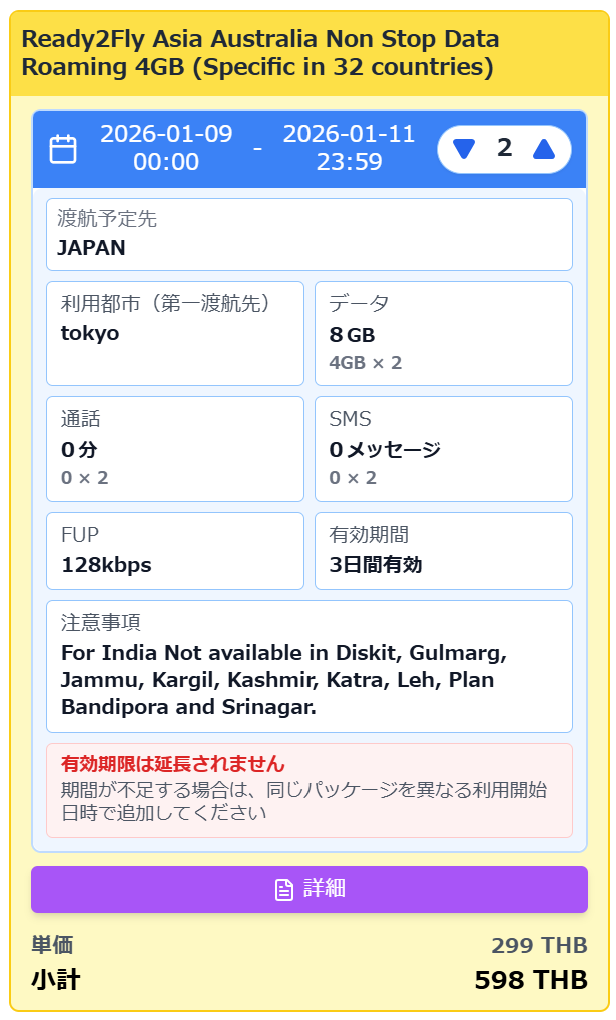Open the 詳細 details button
This screenshot has height=1020, width=616.
point(309,889)
